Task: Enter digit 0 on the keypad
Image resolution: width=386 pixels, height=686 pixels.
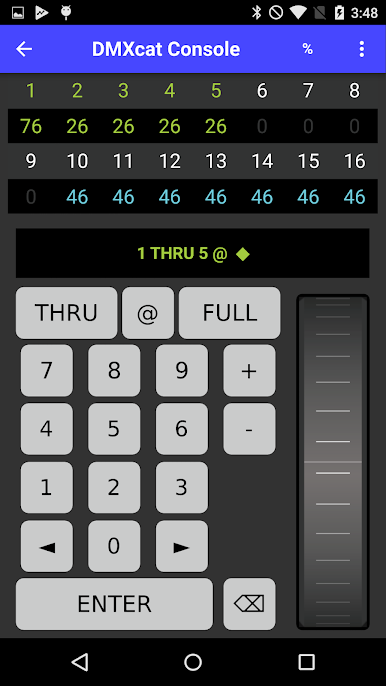Action: pos(114,546)
